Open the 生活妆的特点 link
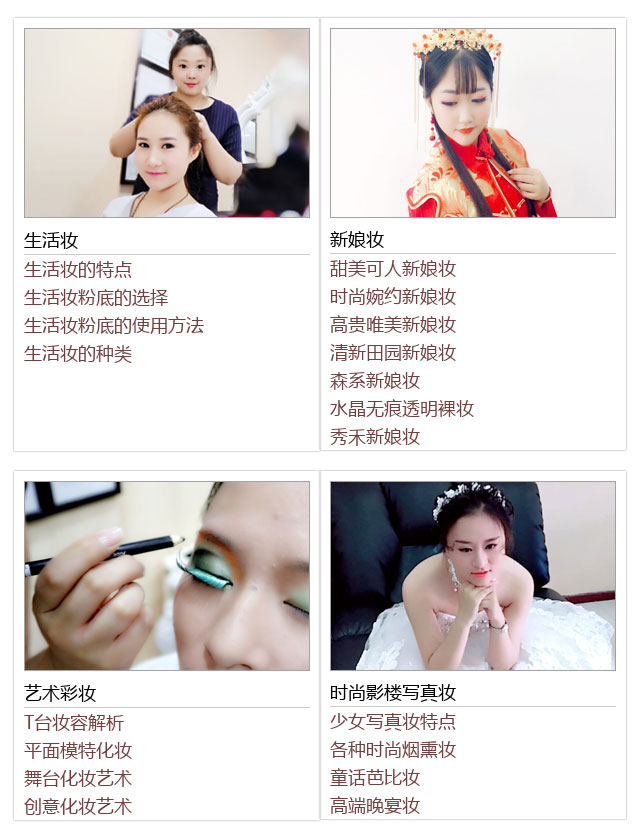 (x=78, y=270)
